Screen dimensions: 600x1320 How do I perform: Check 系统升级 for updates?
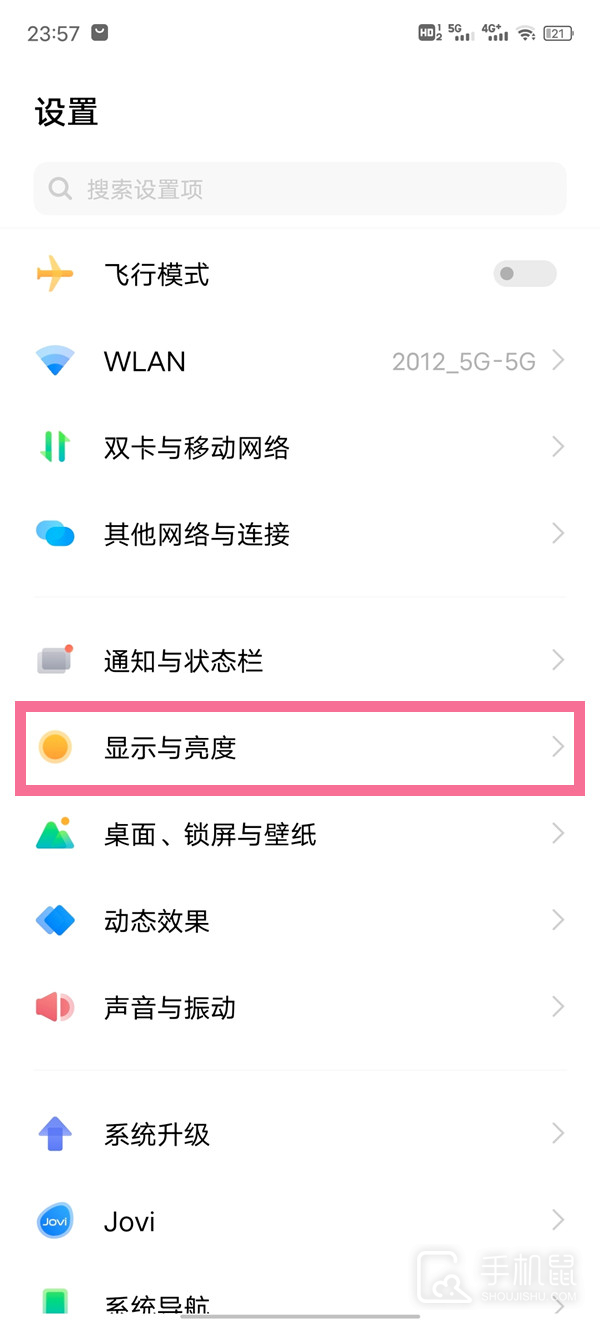tap(300, 1134)
